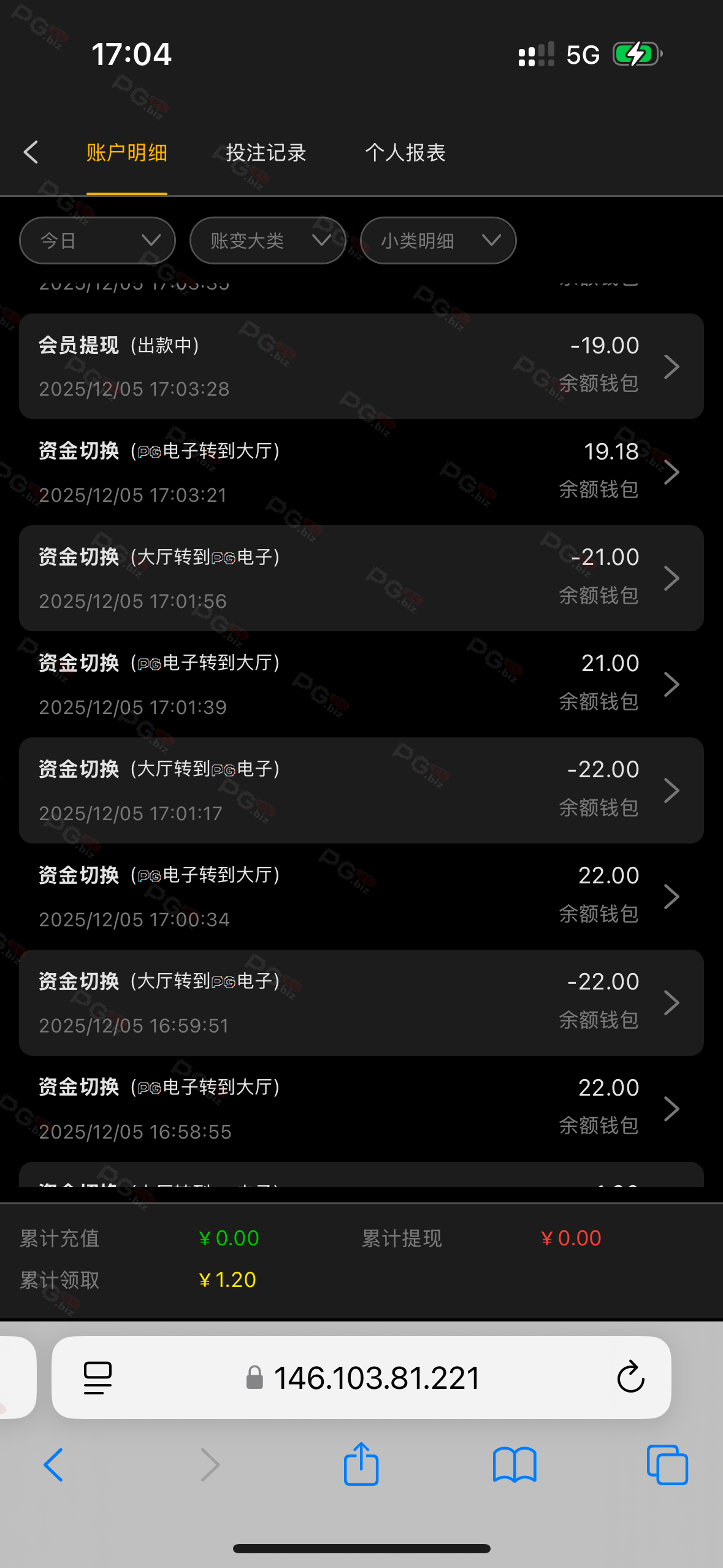Open the 会员提现 -19.00 record
Screen dimensions: 723x1568
361,366
